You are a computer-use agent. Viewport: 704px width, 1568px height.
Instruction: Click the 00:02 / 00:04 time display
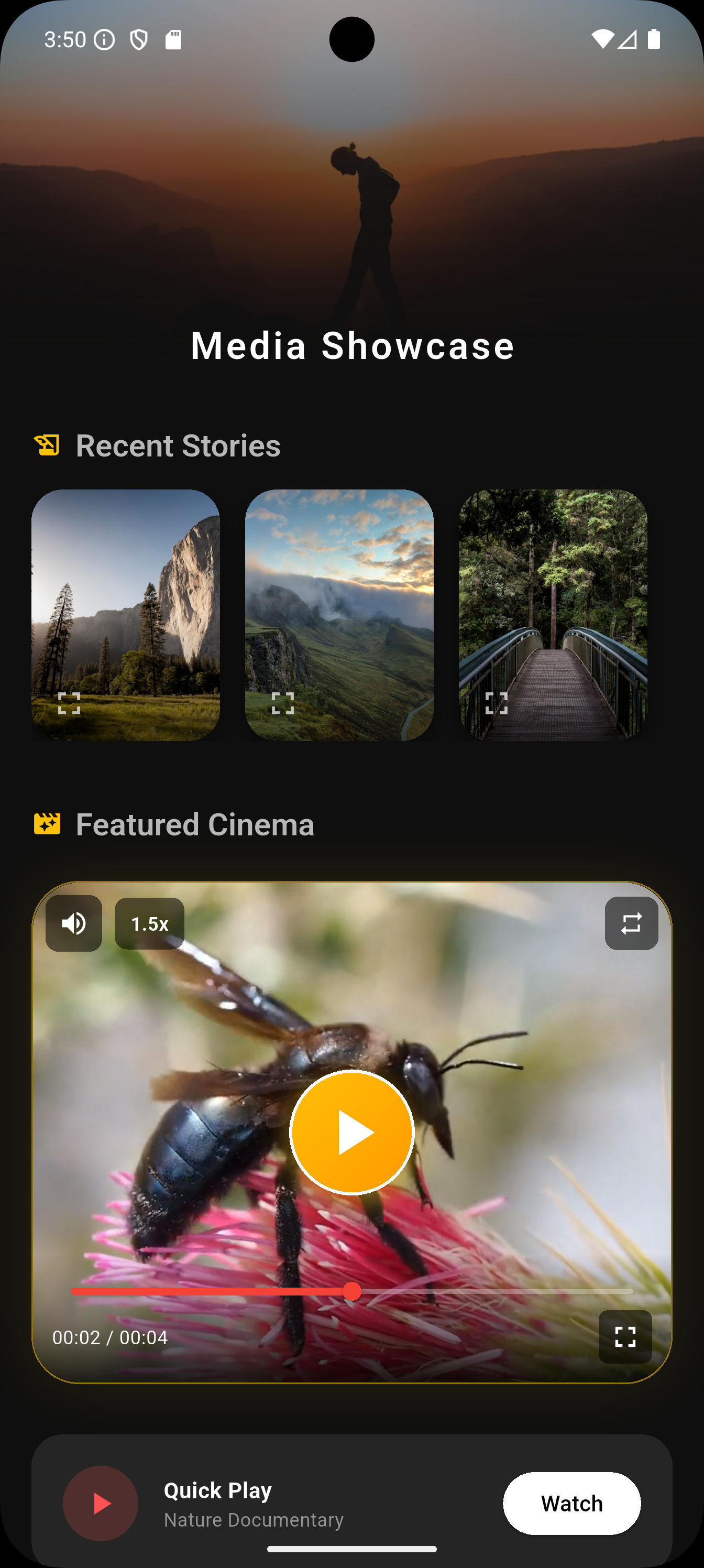coord(109,1338)
